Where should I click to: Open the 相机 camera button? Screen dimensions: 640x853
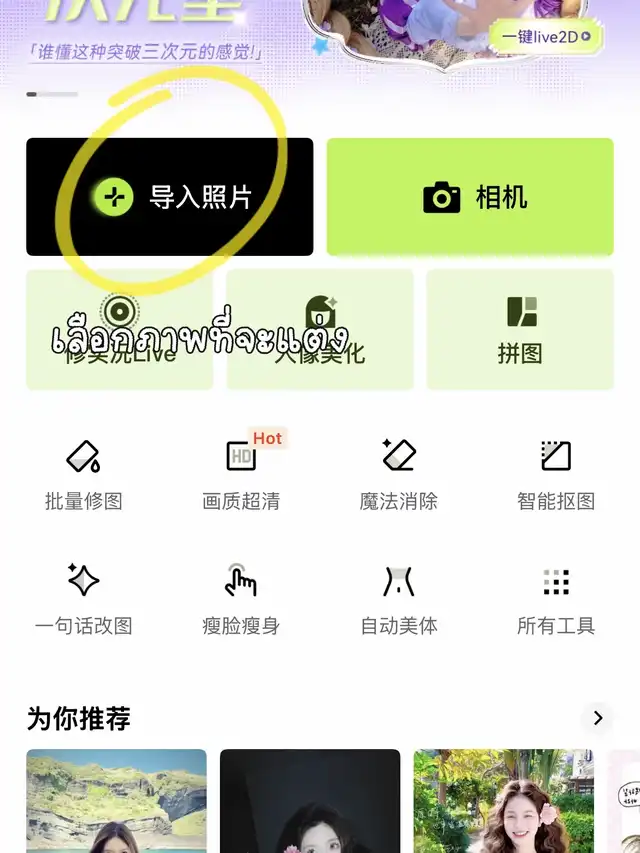click(x=470, y=197)
